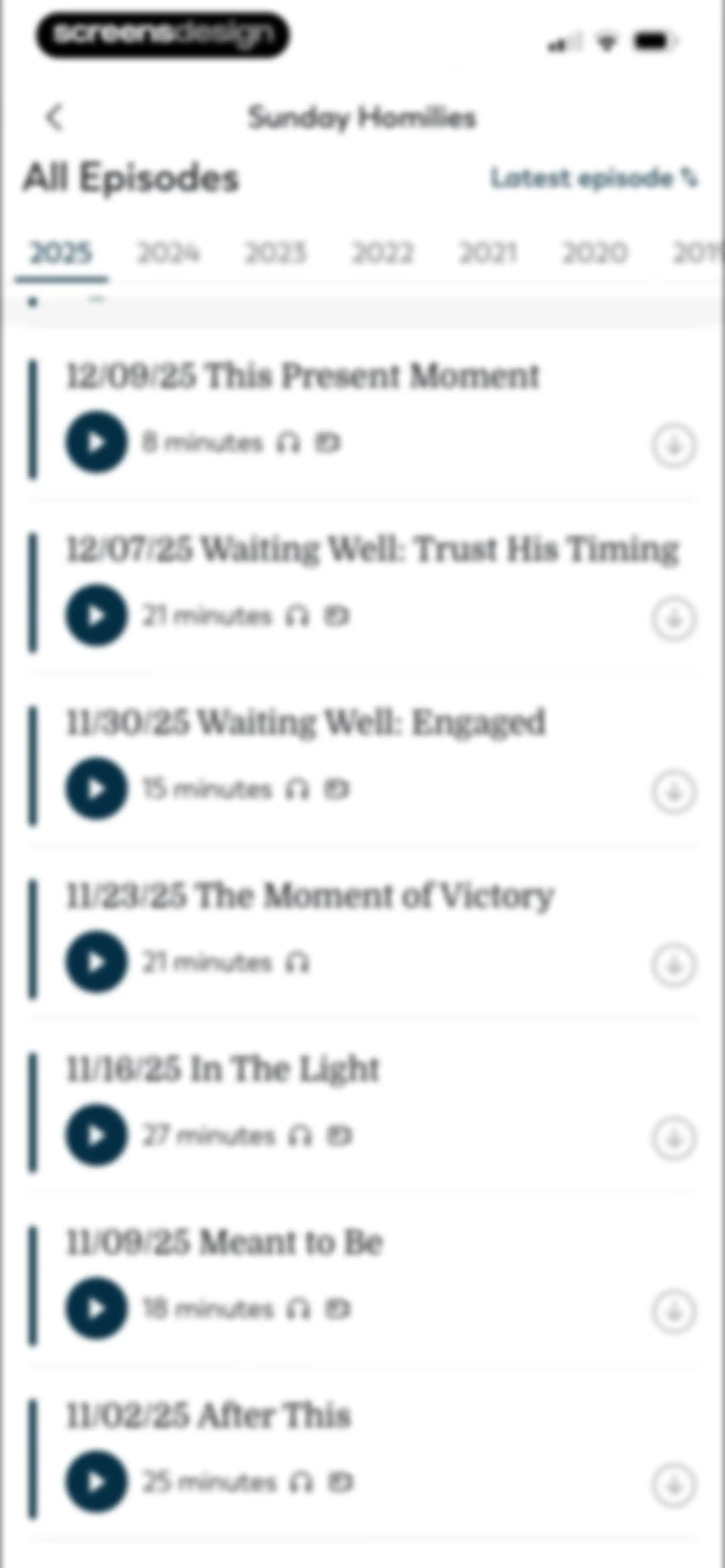Download the After This episode
The height and width of the screenshot is (1568, 725).
(x=673, y=1485)
